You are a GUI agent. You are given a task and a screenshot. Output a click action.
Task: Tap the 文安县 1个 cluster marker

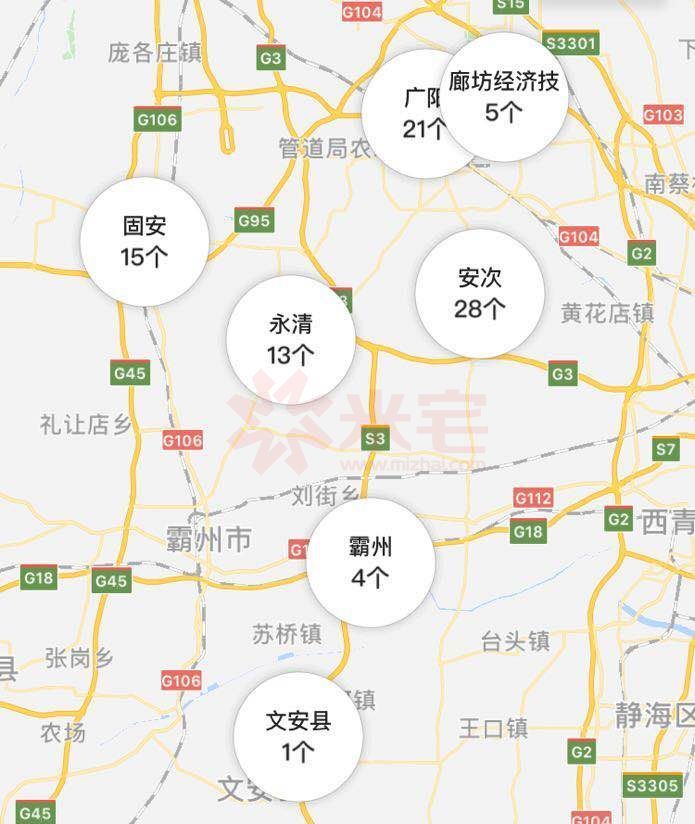[297, 737]
